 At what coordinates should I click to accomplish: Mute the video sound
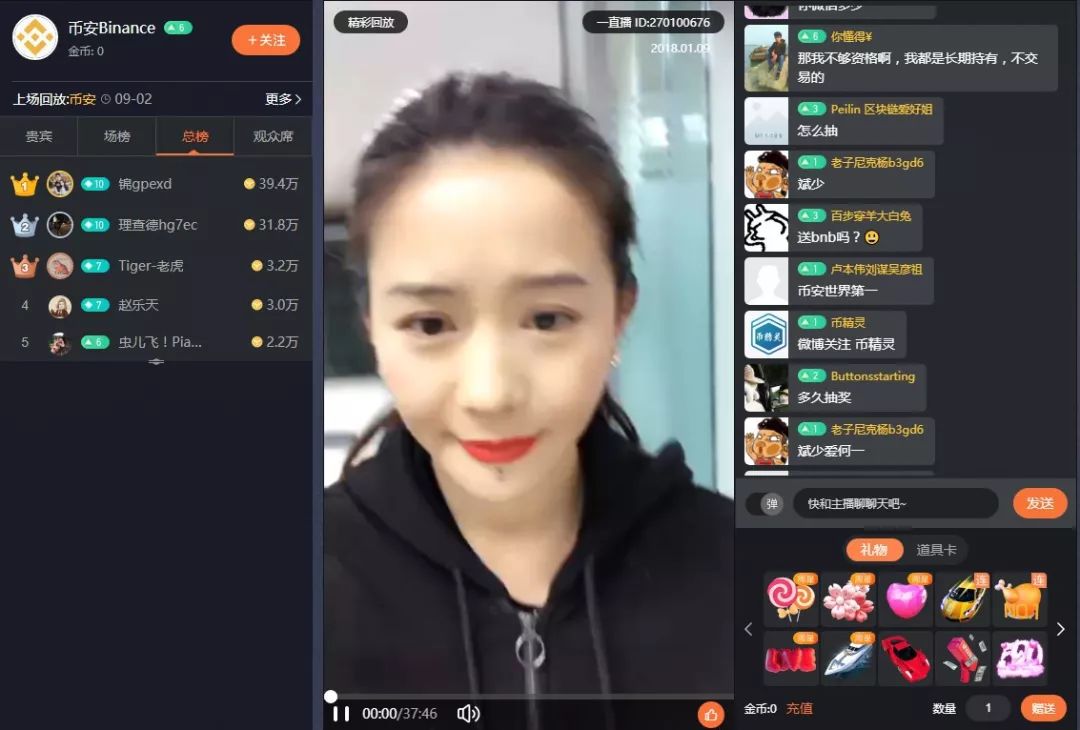coord(468,713)
